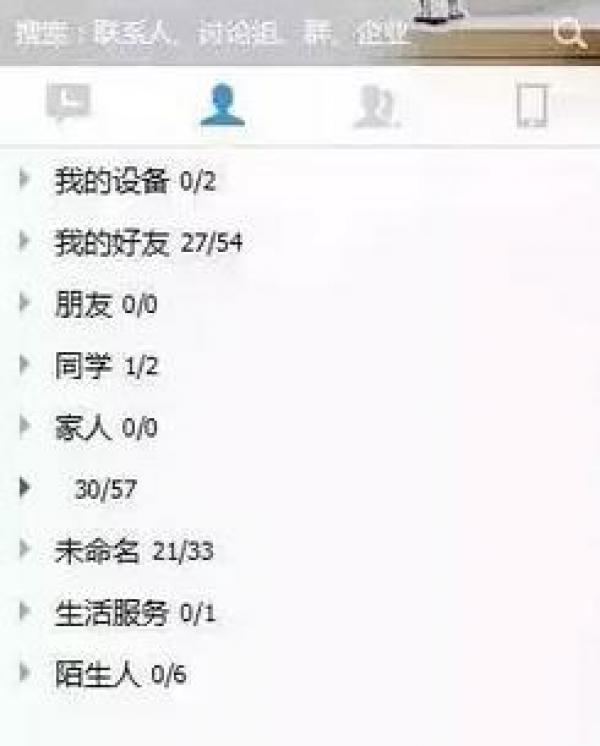The height and width of the screenshot is (746, 600).
Task: Expand the 家人 group
Action: coord(84,428)
